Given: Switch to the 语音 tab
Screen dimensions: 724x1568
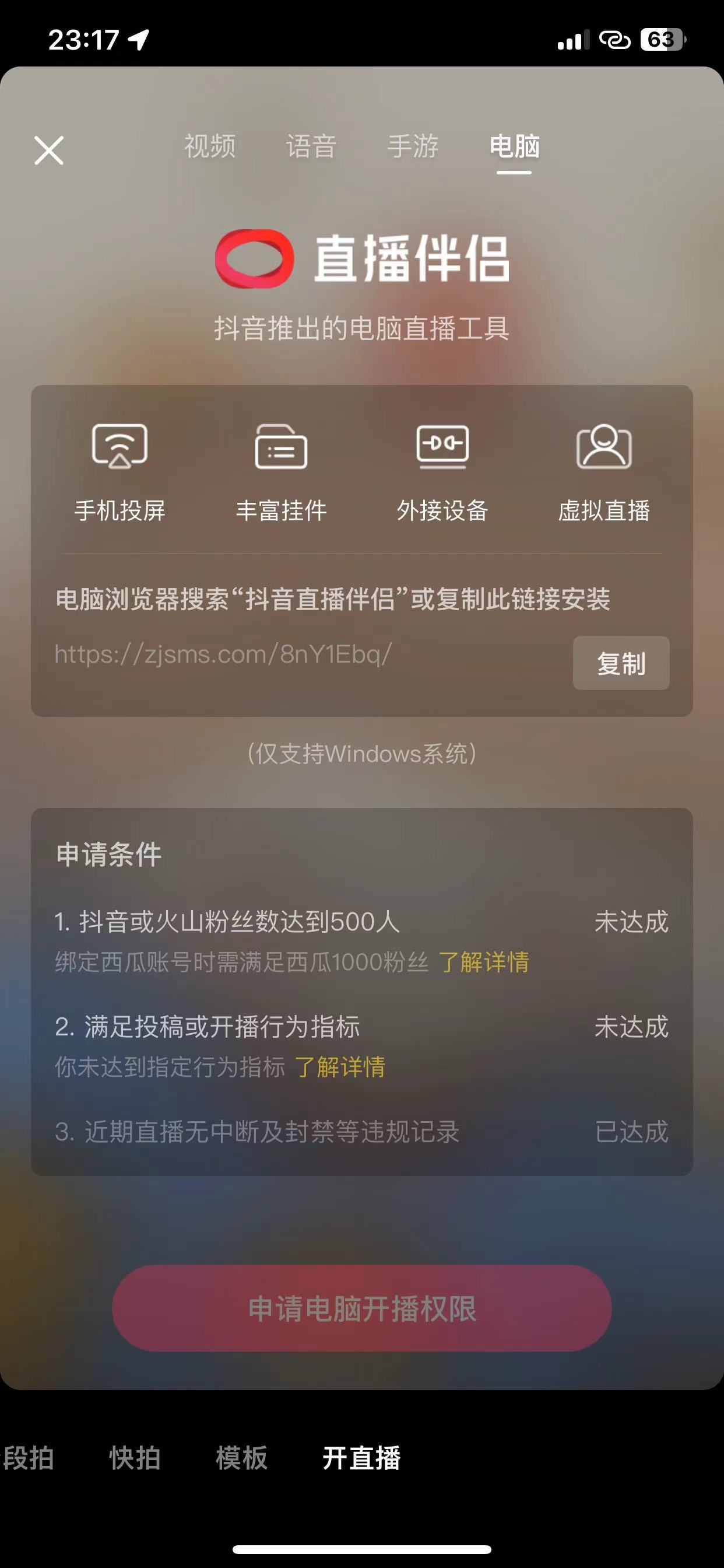Looking at the screenshot, I should pos(311,146).
